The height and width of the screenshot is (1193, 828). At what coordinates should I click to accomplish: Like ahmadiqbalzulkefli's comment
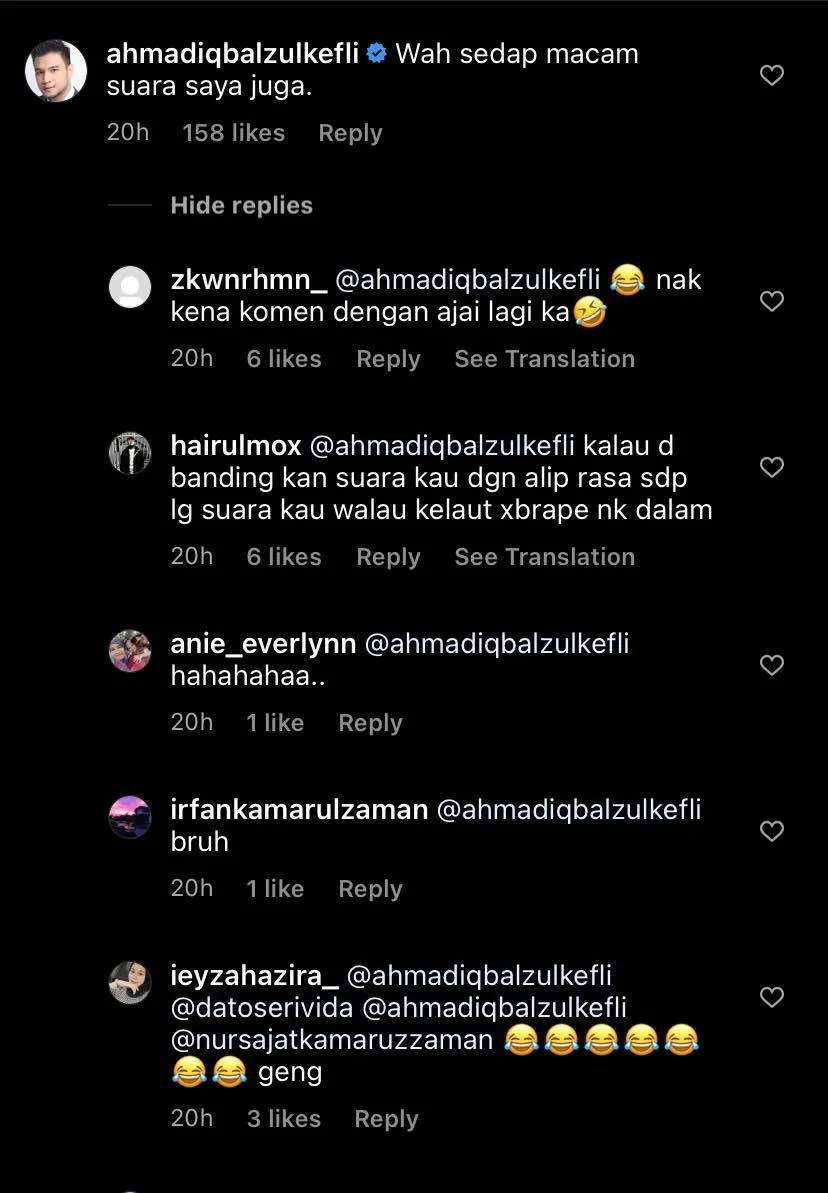tap(771, 75)
